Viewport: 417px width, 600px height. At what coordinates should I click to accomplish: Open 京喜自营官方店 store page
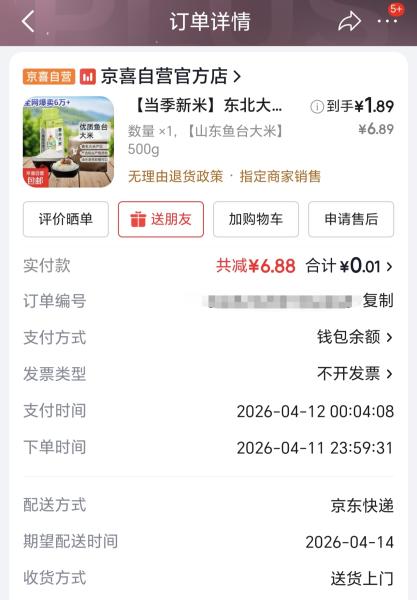[170, 76]
